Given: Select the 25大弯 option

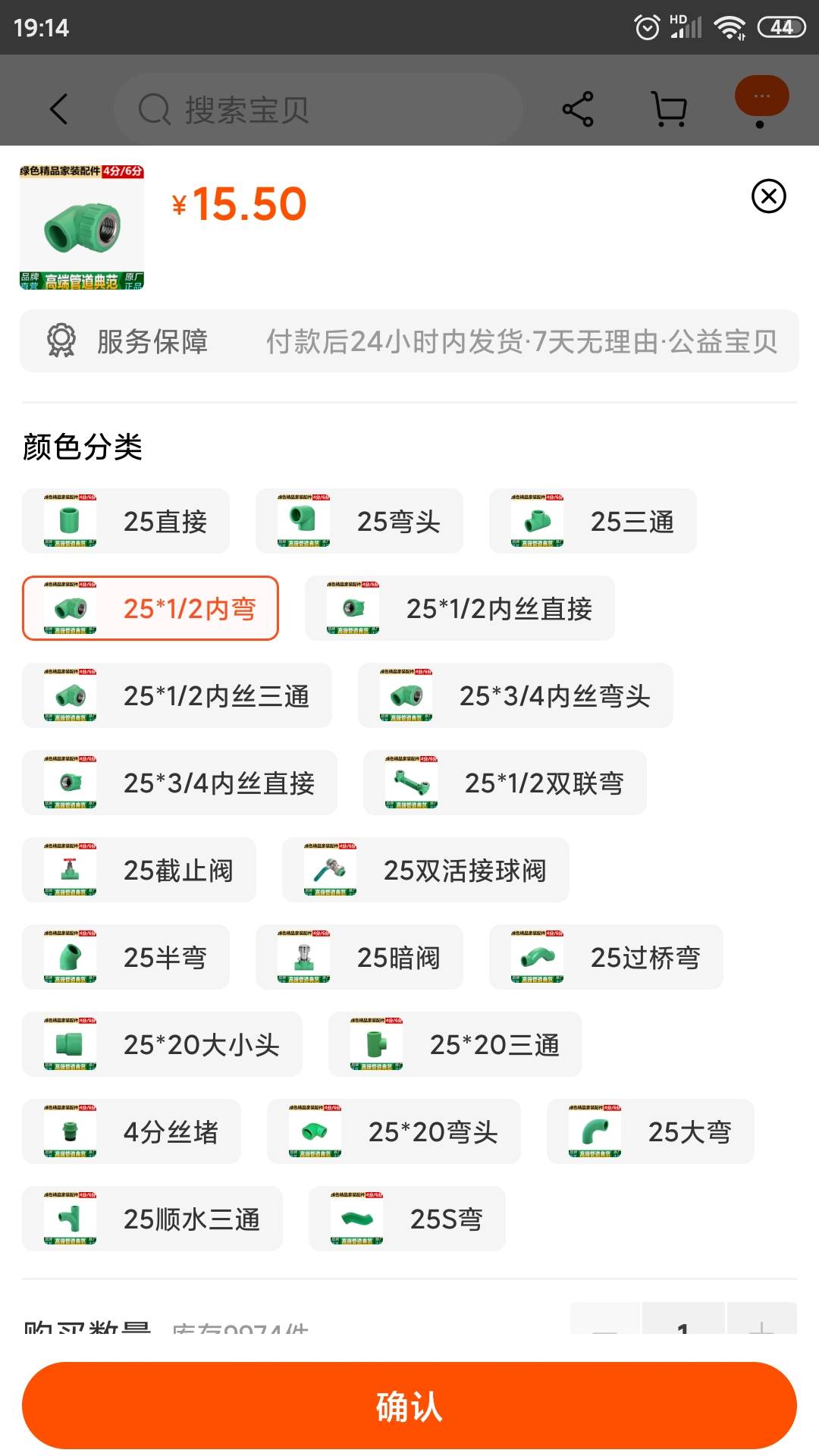Looking at the screenshot, I should [651, 1131].
